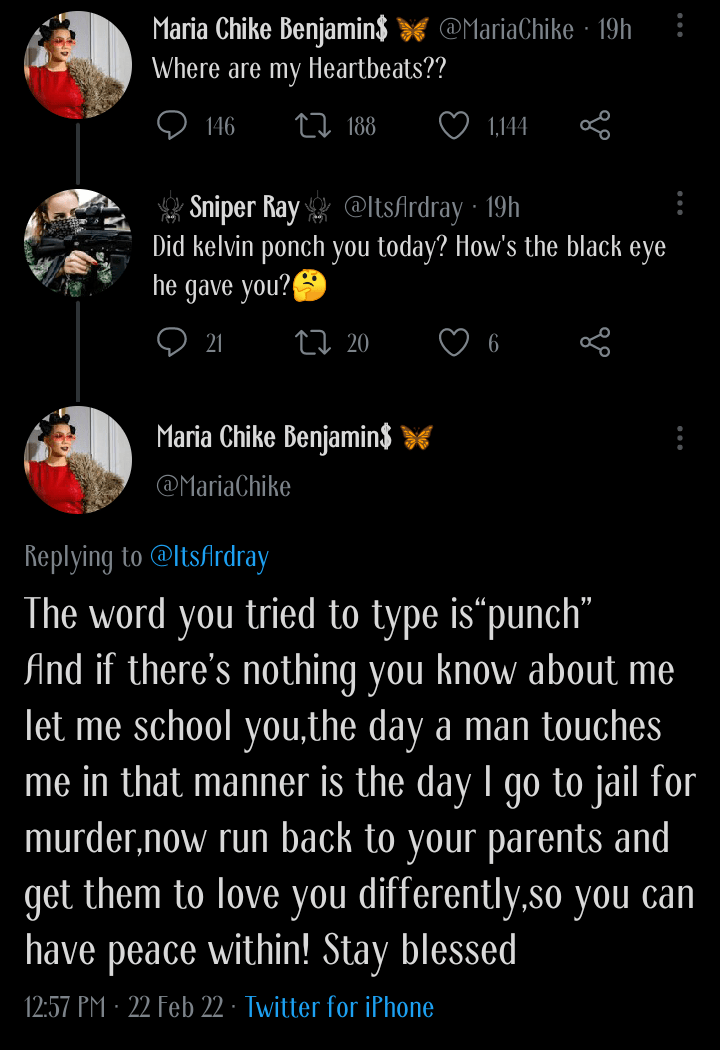Screen dimensions: 720x1050
Task: Share Sniper Ray's tweet
Action: point(595,343)
